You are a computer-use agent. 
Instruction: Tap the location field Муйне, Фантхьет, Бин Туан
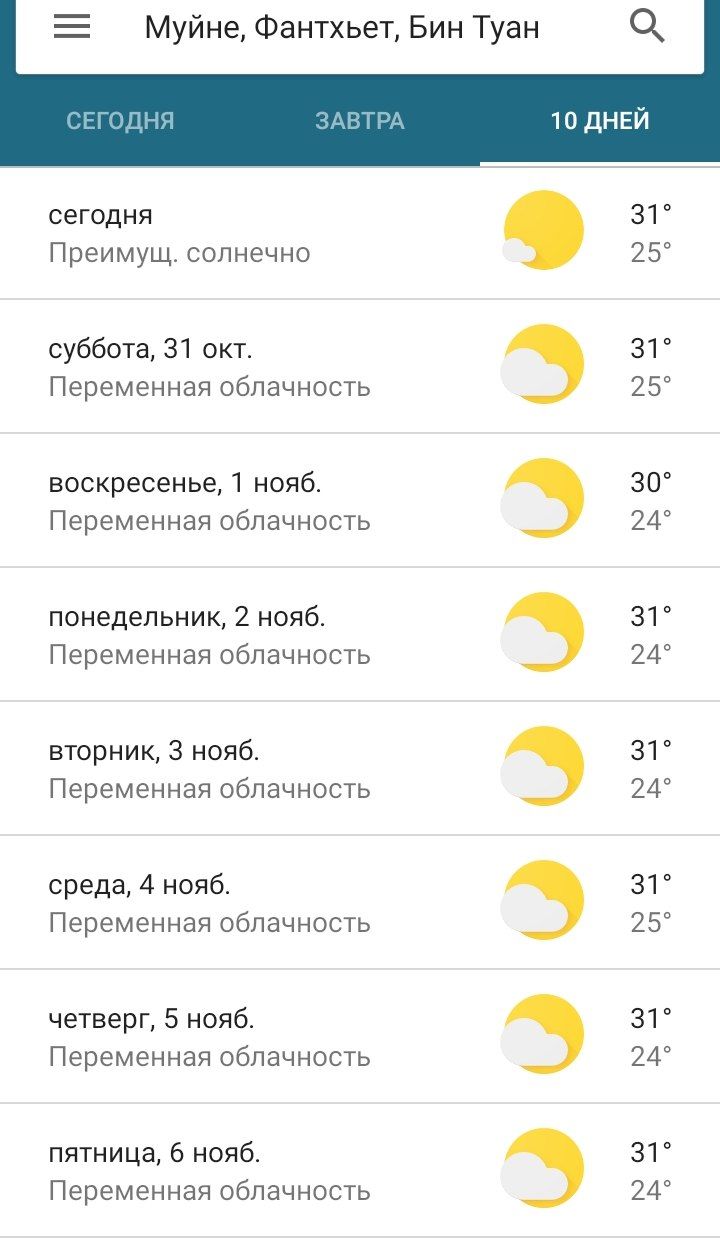tap(342, 28)
